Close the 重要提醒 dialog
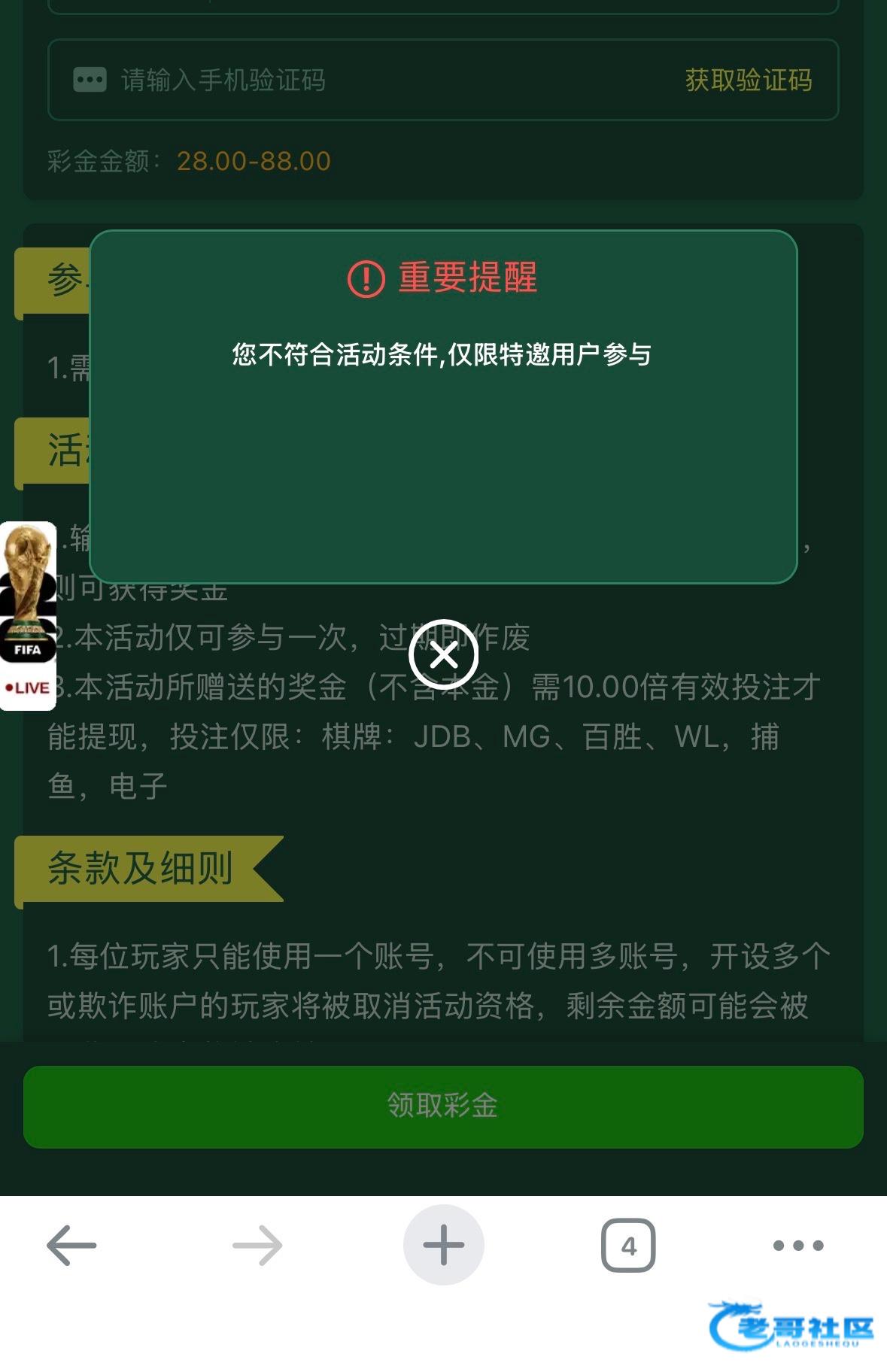 (443, 655)
